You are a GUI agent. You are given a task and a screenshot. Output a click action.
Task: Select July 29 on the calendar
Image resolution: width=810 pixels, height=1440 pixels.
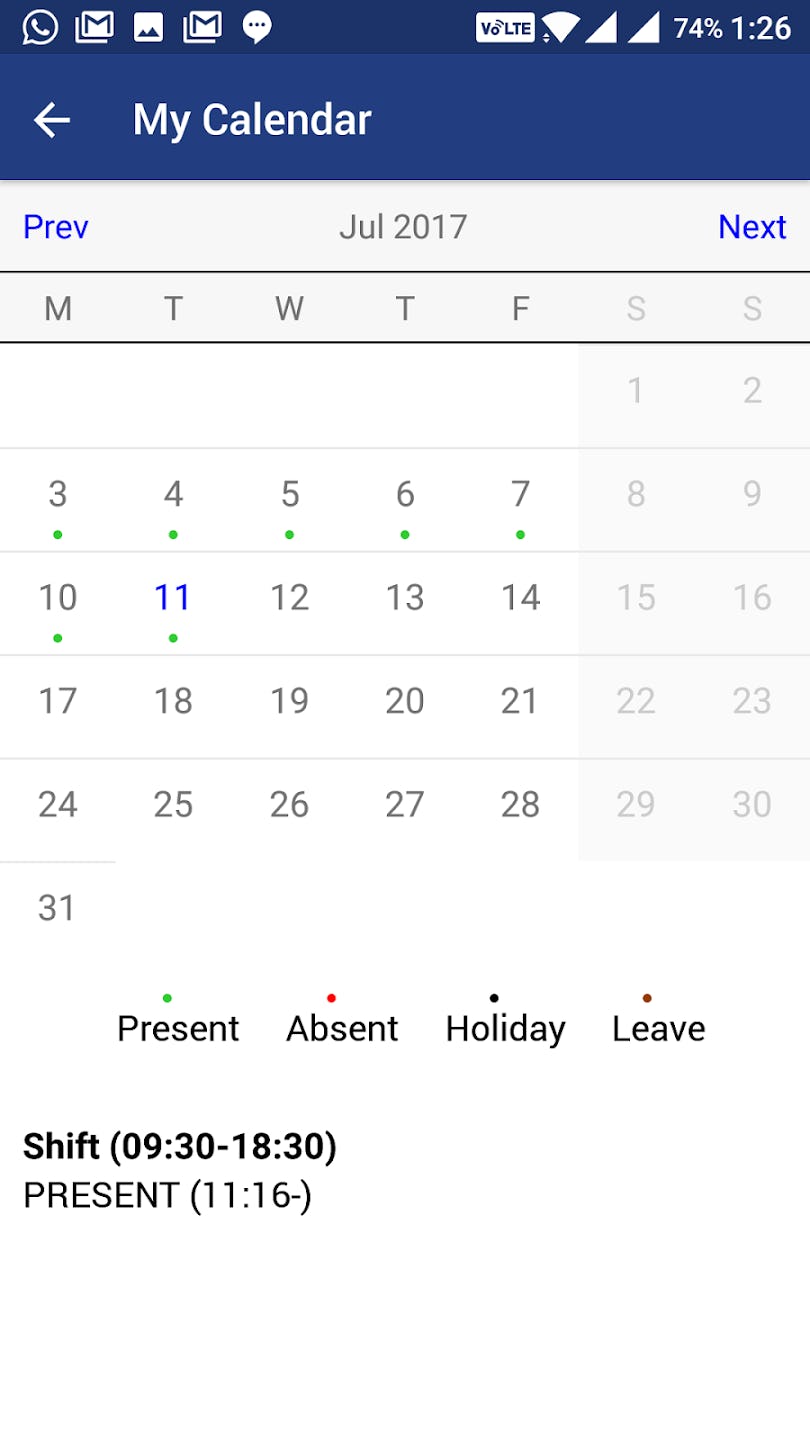click(636, 805)
